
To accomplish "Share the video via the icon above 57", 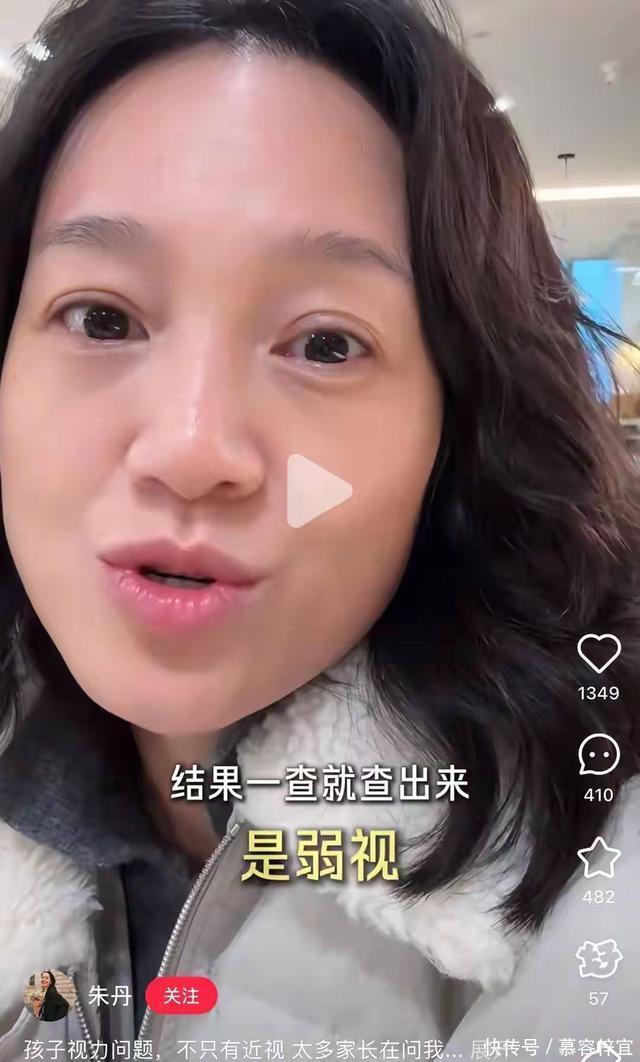I will click(599, 959).
